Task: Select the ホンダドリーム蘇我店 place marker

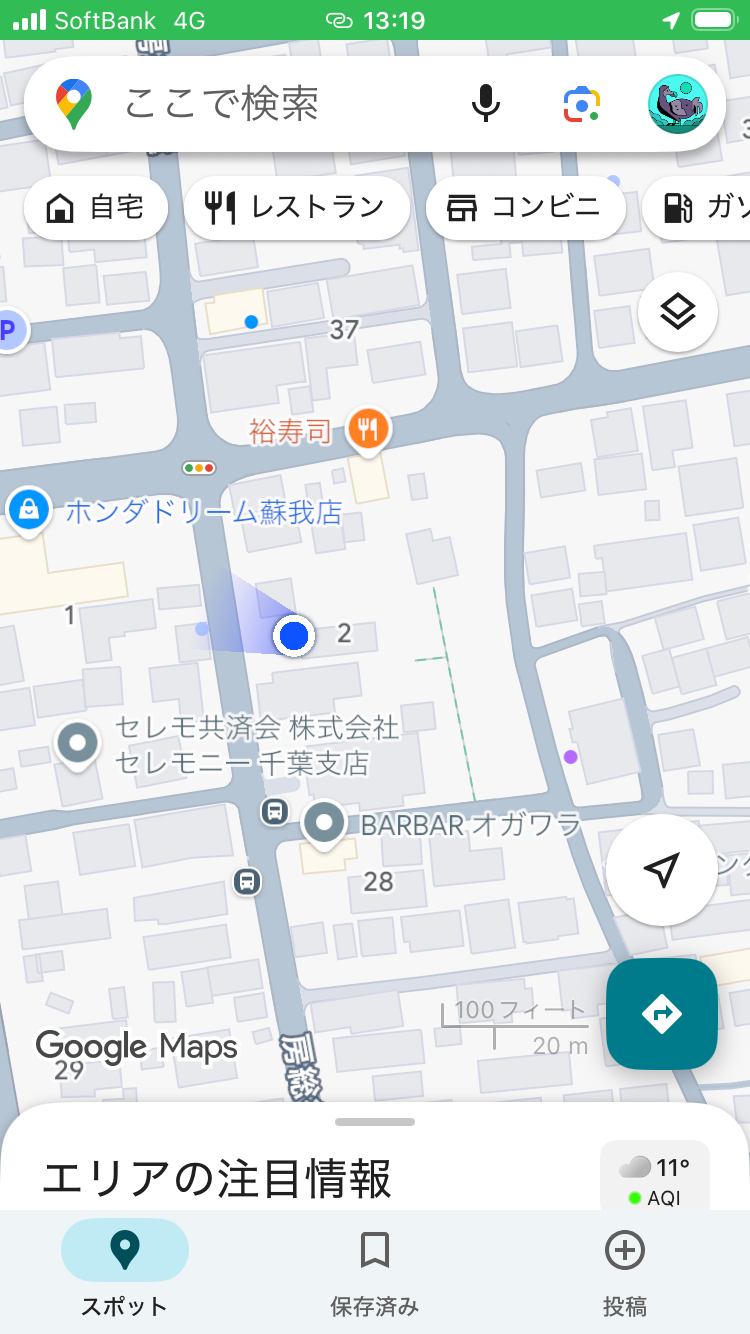Action: coord(29,511)
